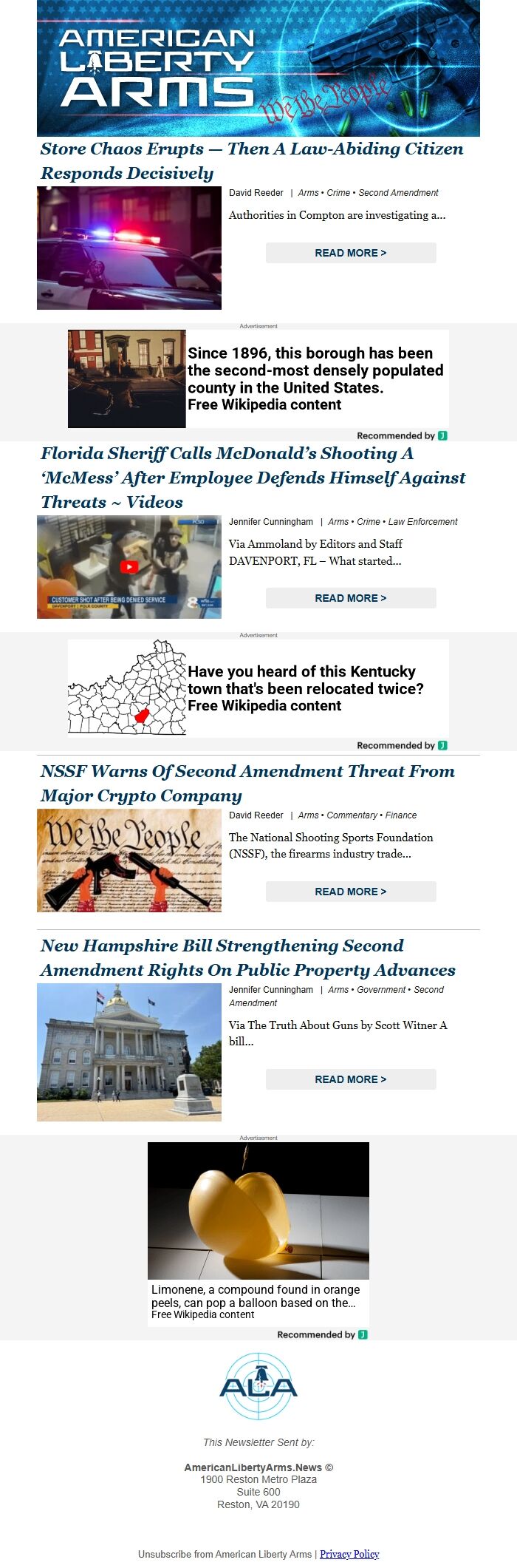
Task: Open the Limonene balloon Wikipedia ad
Action: tap(258, 1233)
